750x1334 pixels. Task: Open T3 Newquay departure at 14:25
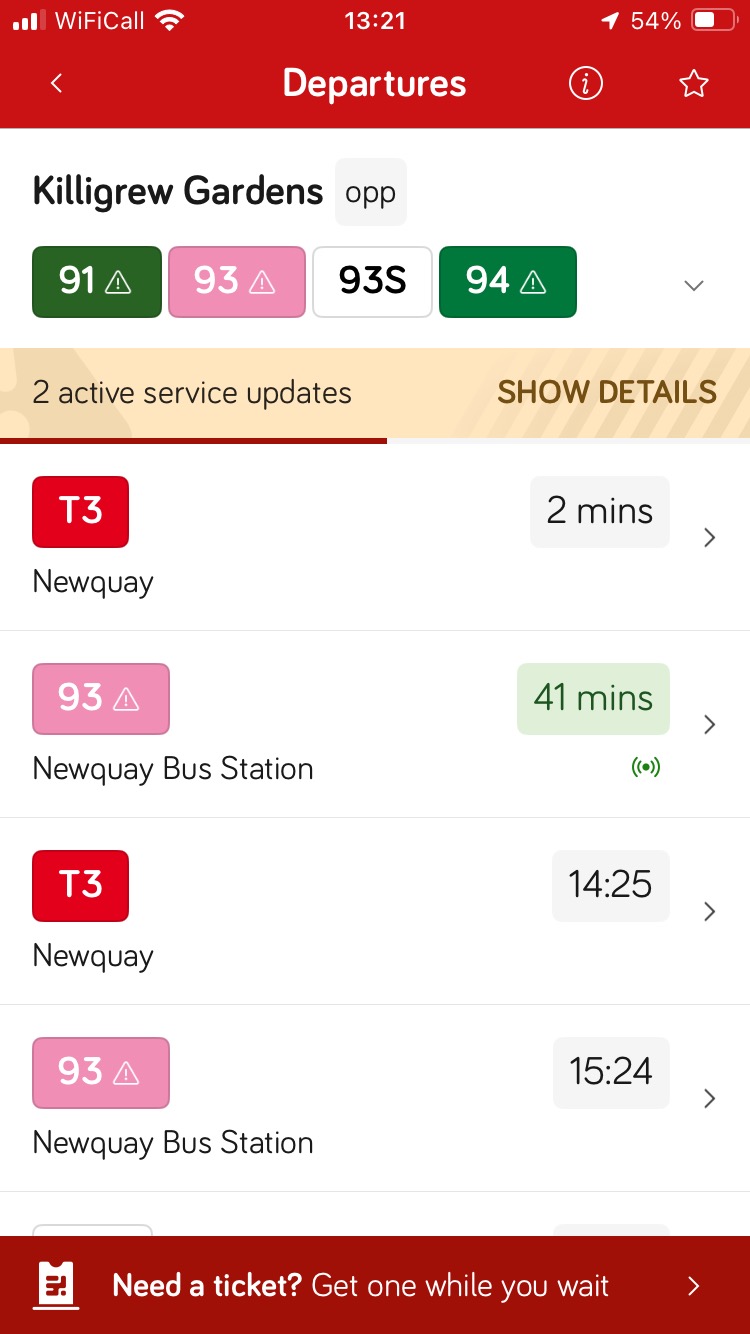click(x=375, y=911)
